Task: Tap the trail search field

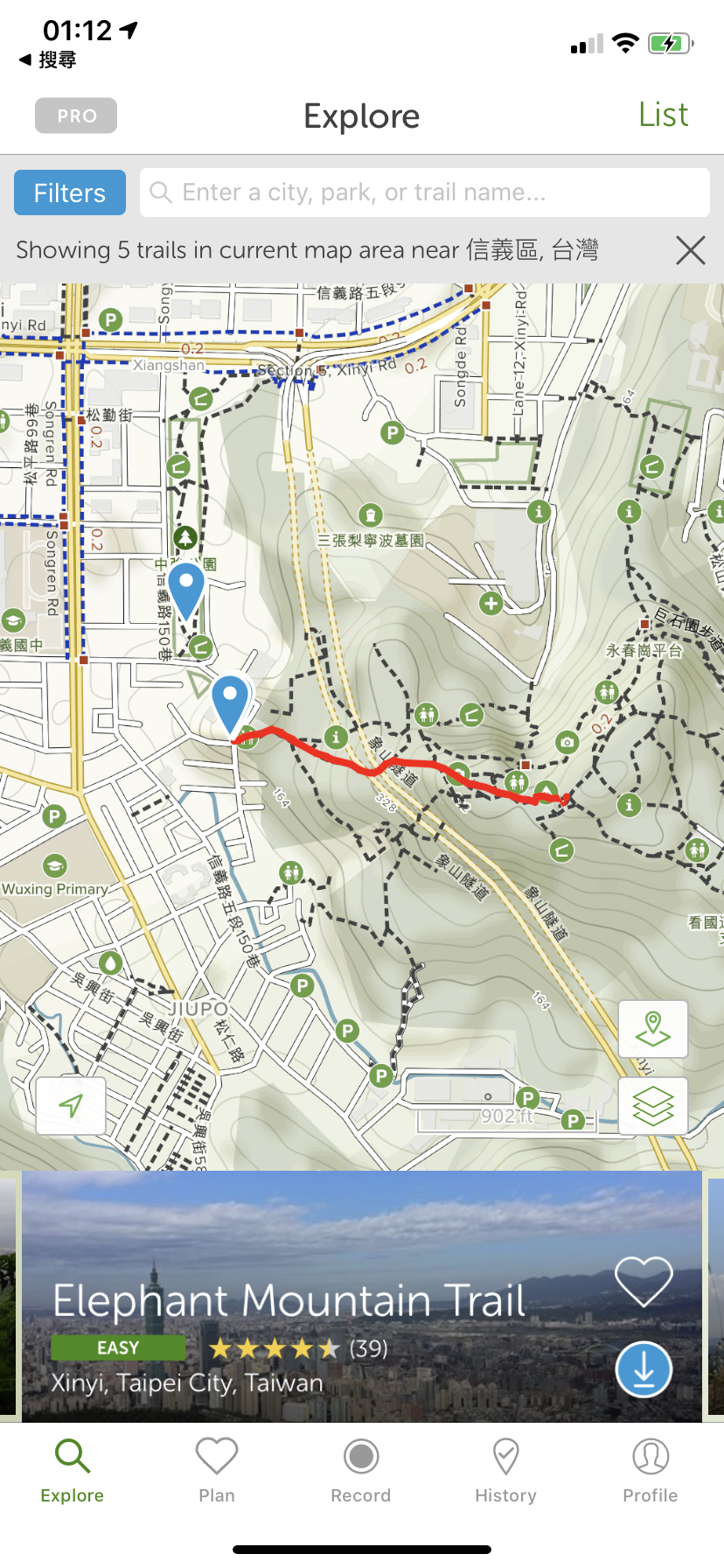Action: click(x=425, y=192)
